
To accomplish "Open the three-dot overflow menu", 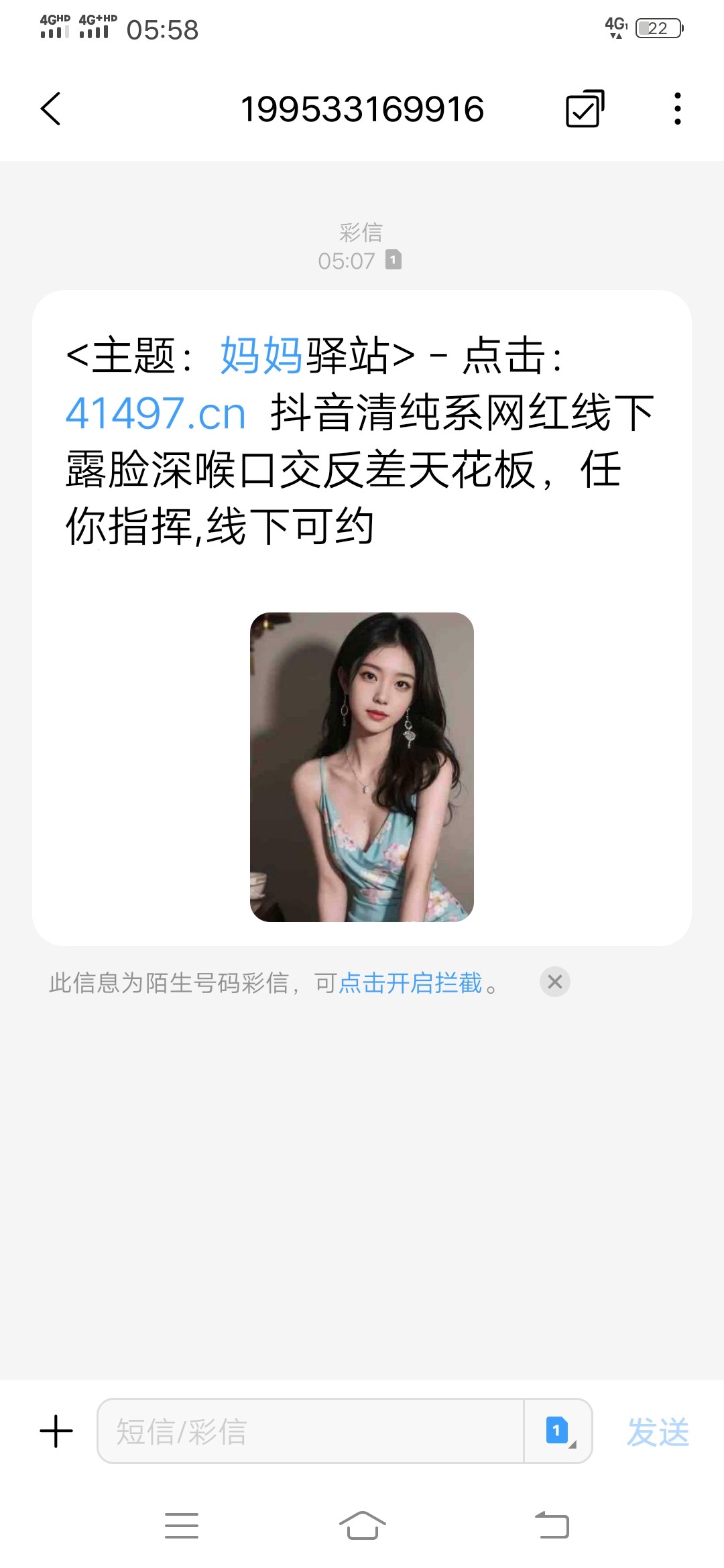I will [678, 109].
